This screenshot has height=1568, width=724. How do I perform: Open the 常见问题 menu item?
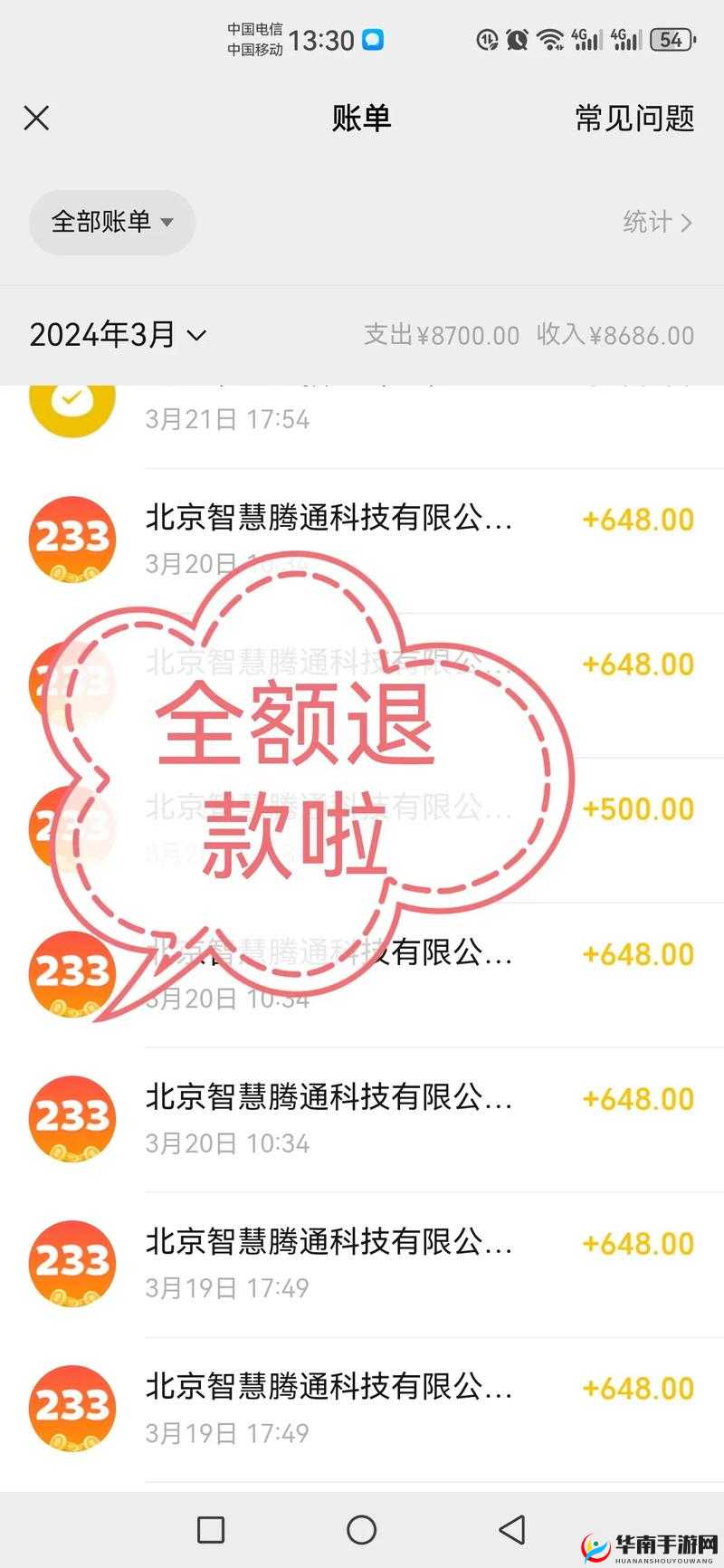tap(633, 119)
